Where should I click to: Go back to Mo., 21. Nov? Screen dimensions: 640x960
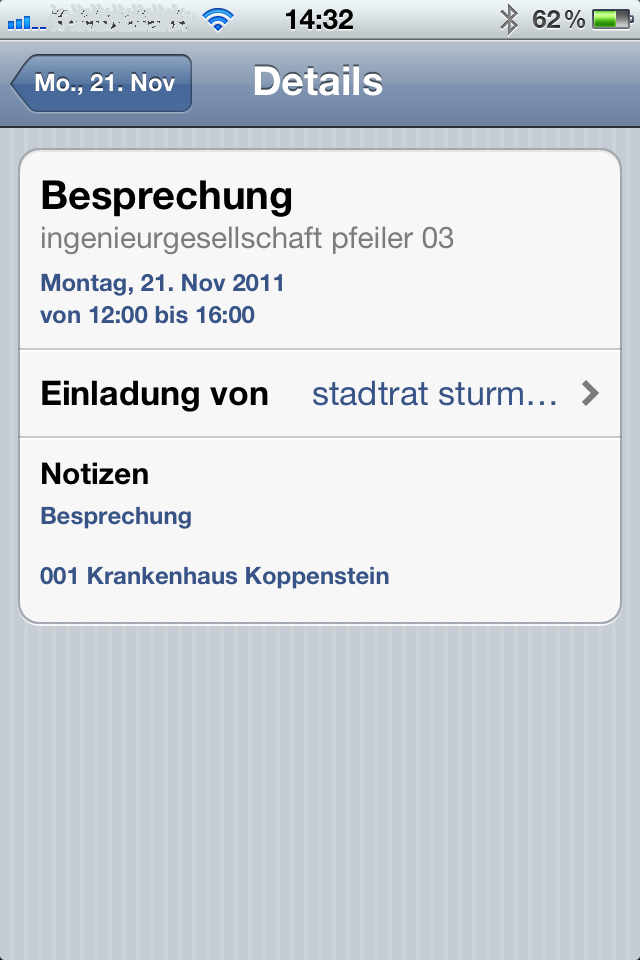click(x=102, y=83)
